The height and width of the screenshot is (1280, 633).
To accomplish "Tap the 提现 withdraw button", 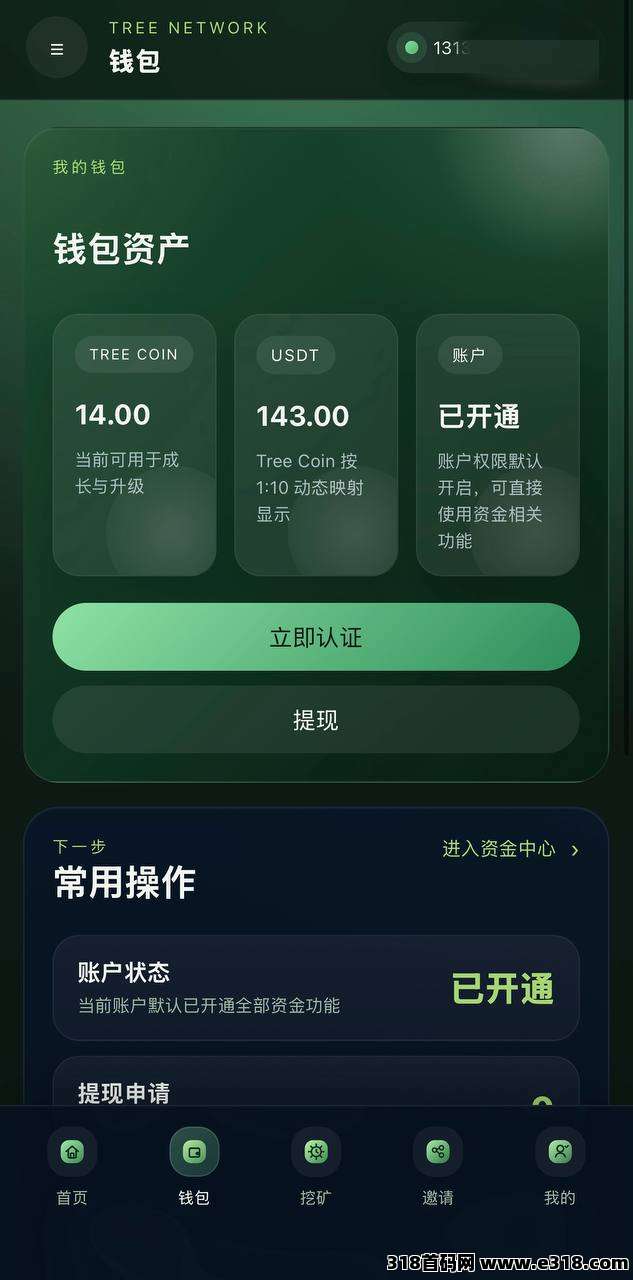I will pyautogui.click(x=316, y=720).
